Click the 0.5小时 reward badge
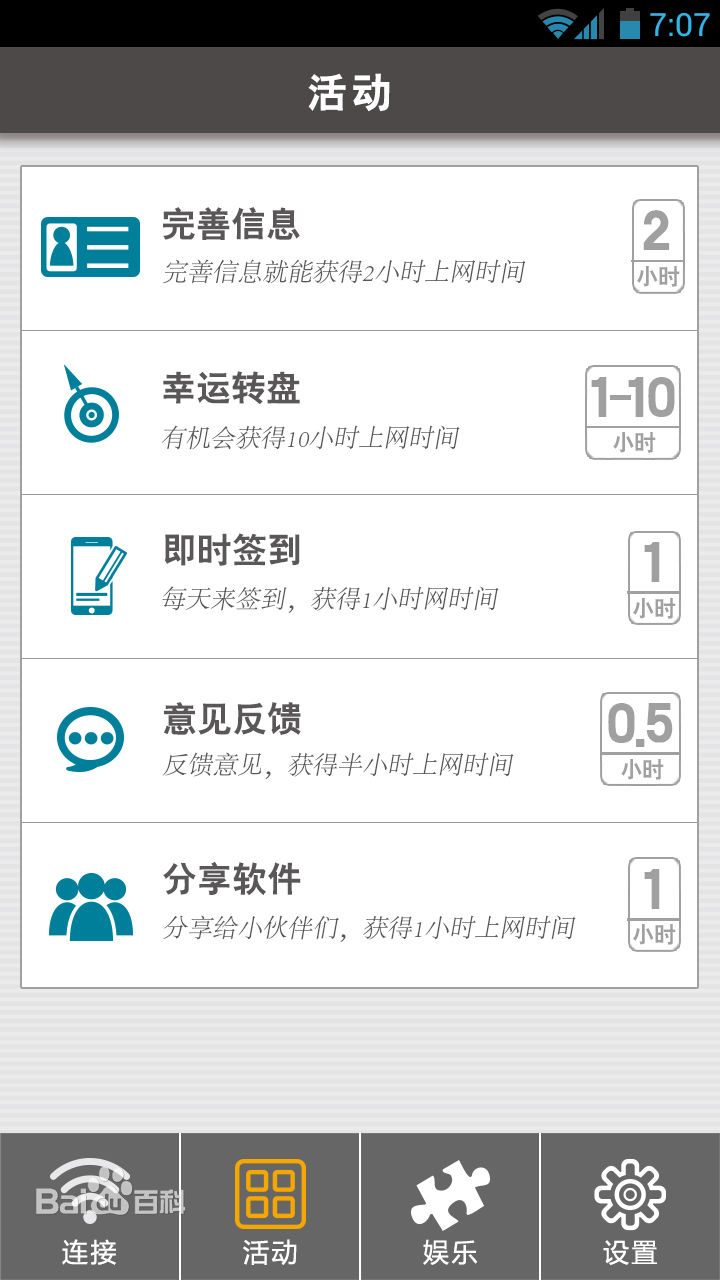 [640, 738]
